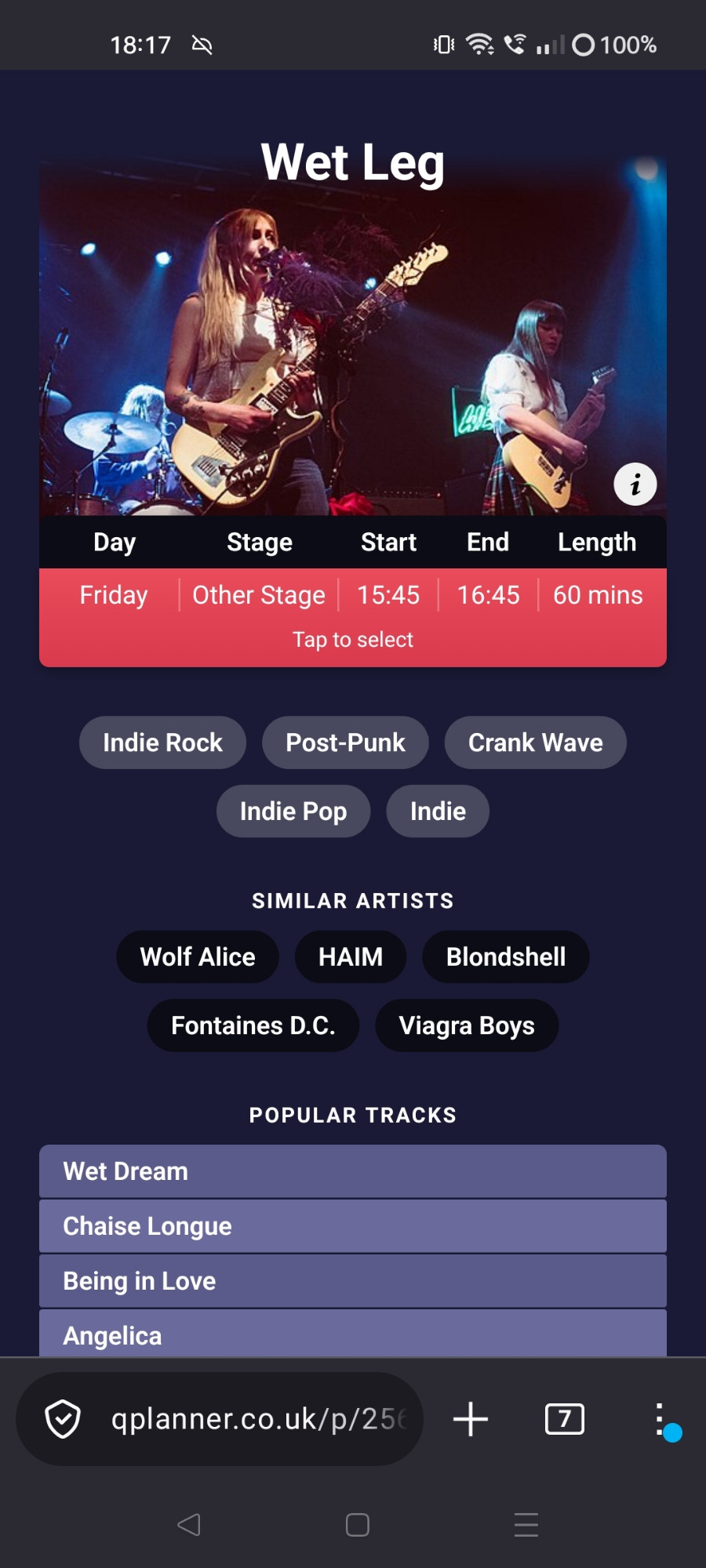Open the track Chaise Longue
The height and width of the screenshot is (1568, 706).
pos(353,1226)
